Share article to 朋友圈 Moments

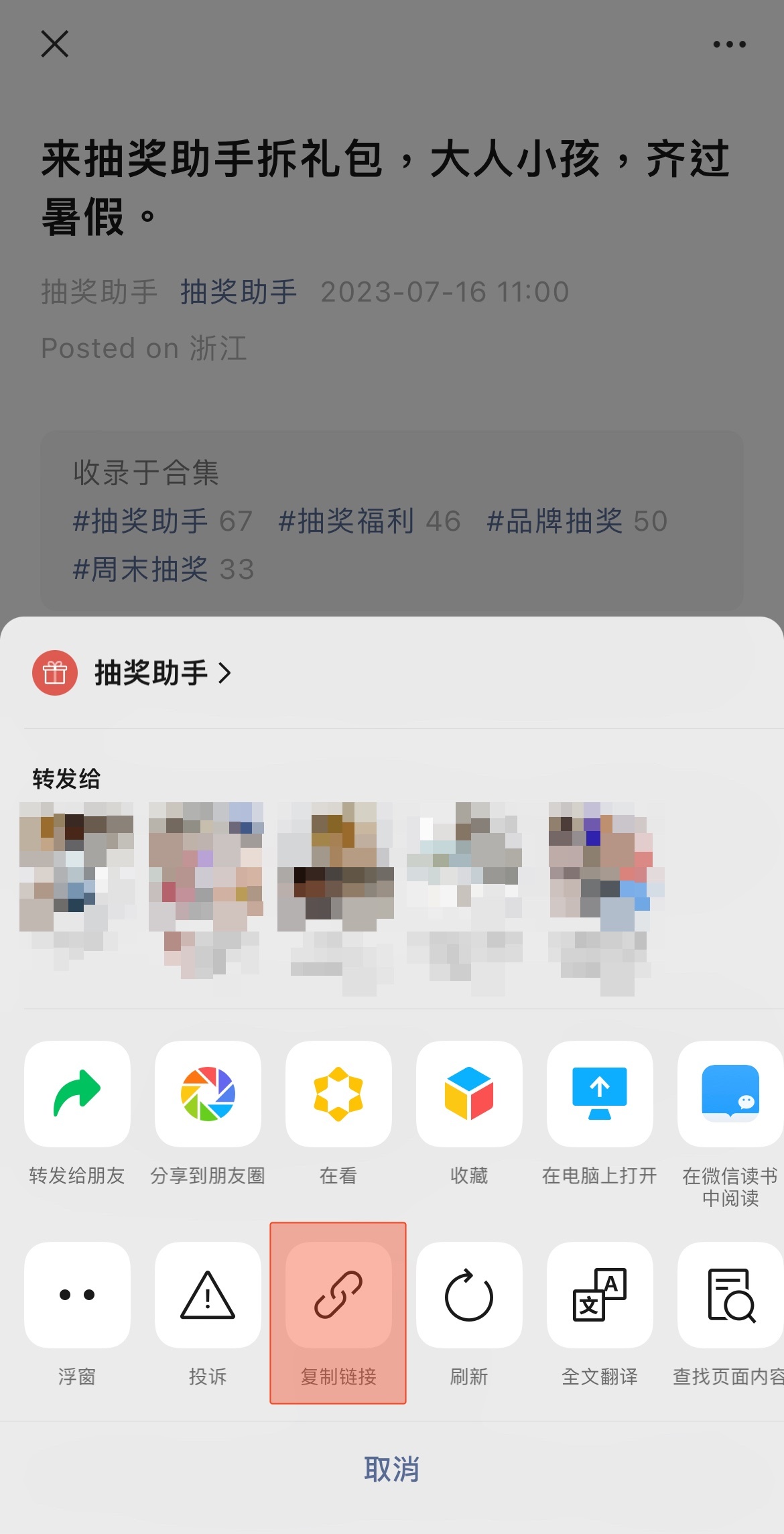[208, 1094]
